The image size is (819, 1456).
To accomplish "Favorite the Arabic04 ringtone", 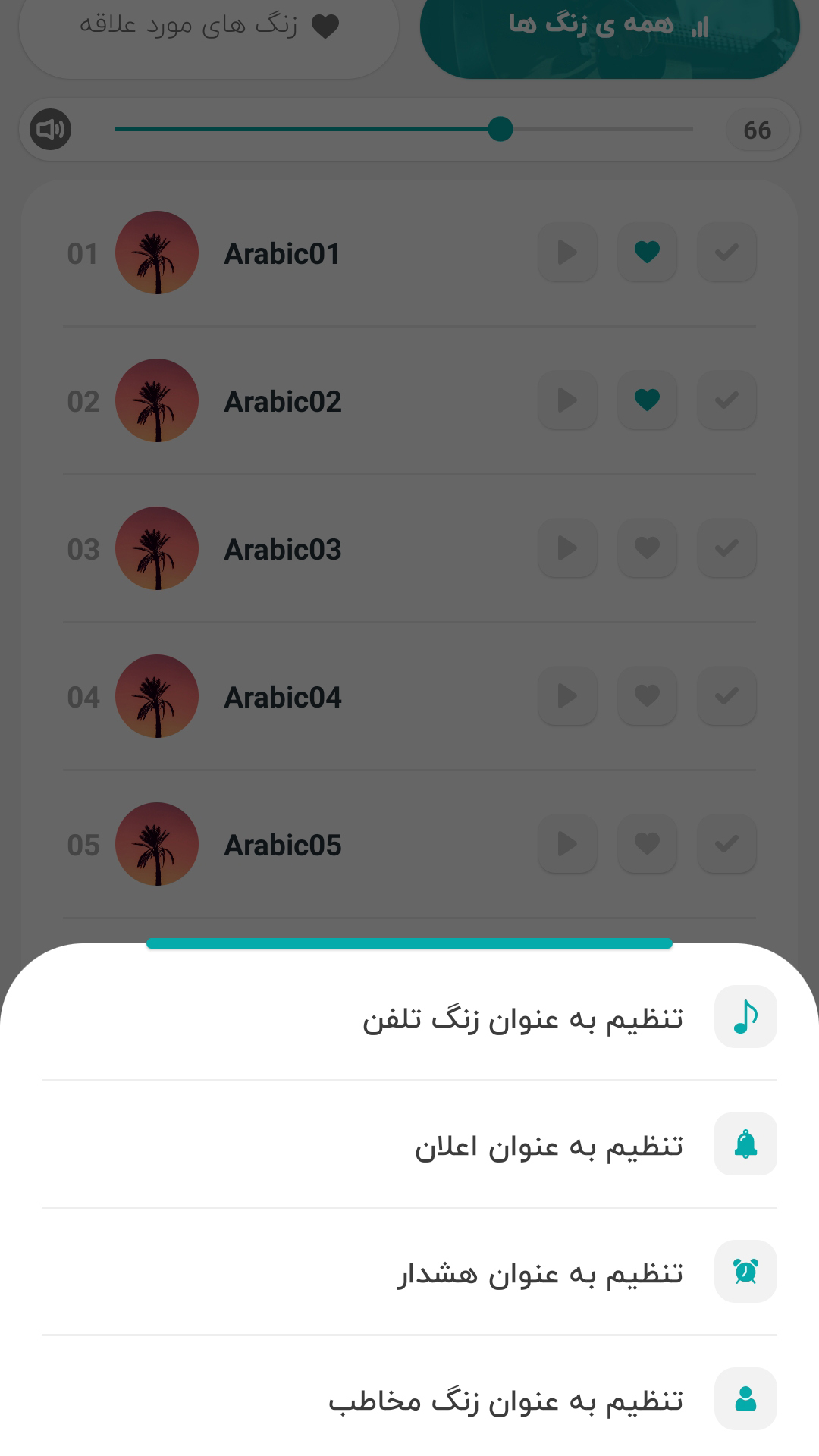I will pos(646,696).
